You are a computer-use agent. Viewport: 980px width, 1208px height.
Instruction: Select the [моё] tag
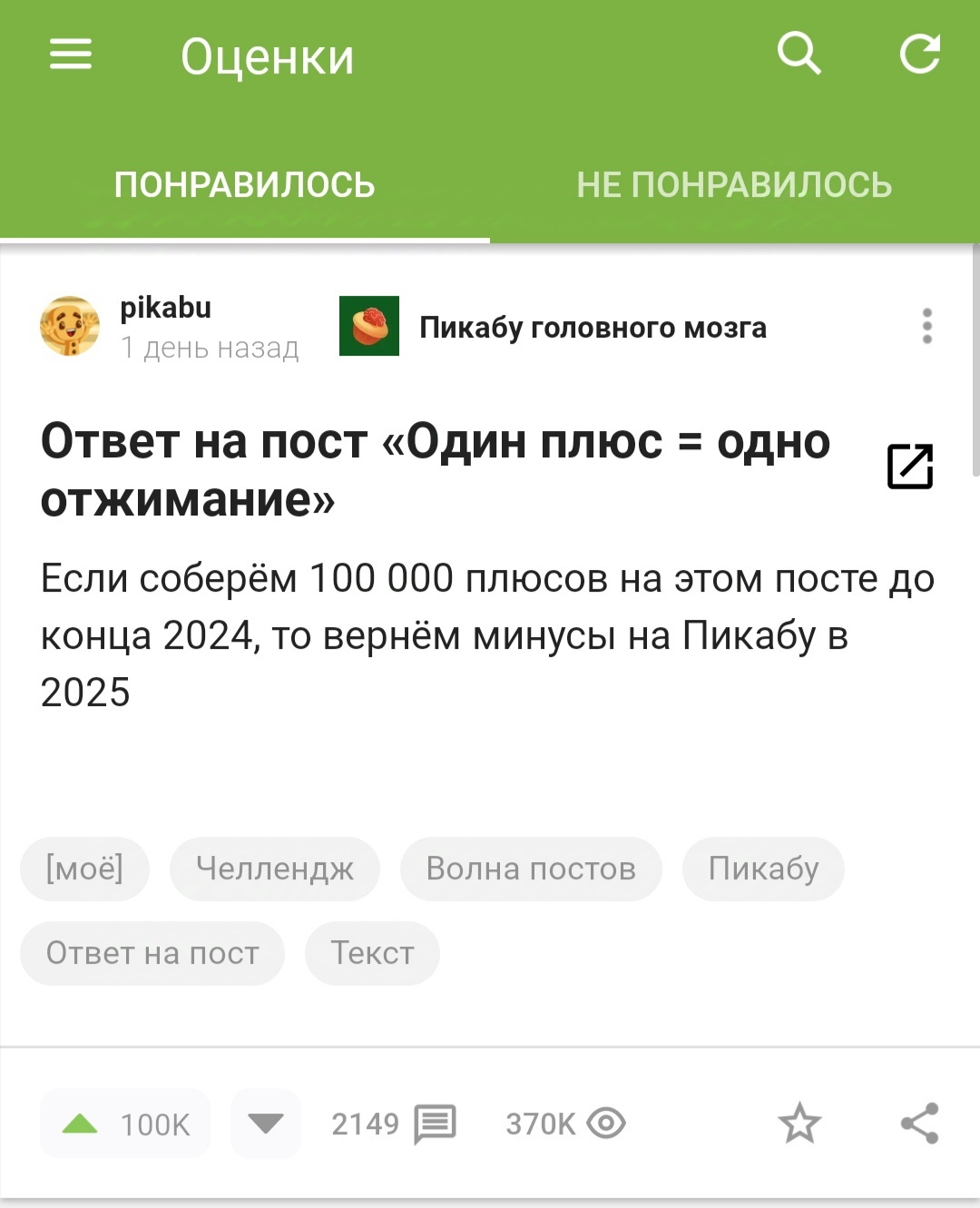[x=84, y=869]
